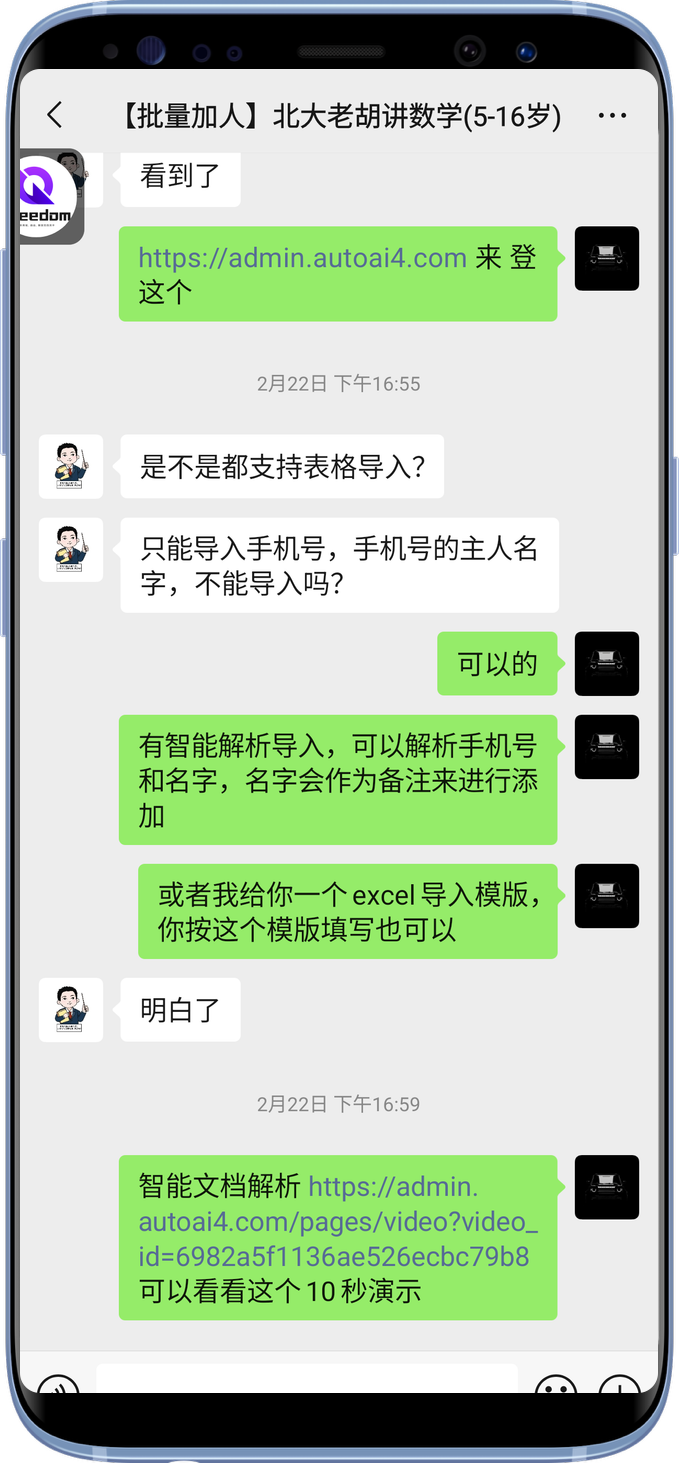
Task: Open the 智能文档解析 video demo link
Action: pos(338,1222)
